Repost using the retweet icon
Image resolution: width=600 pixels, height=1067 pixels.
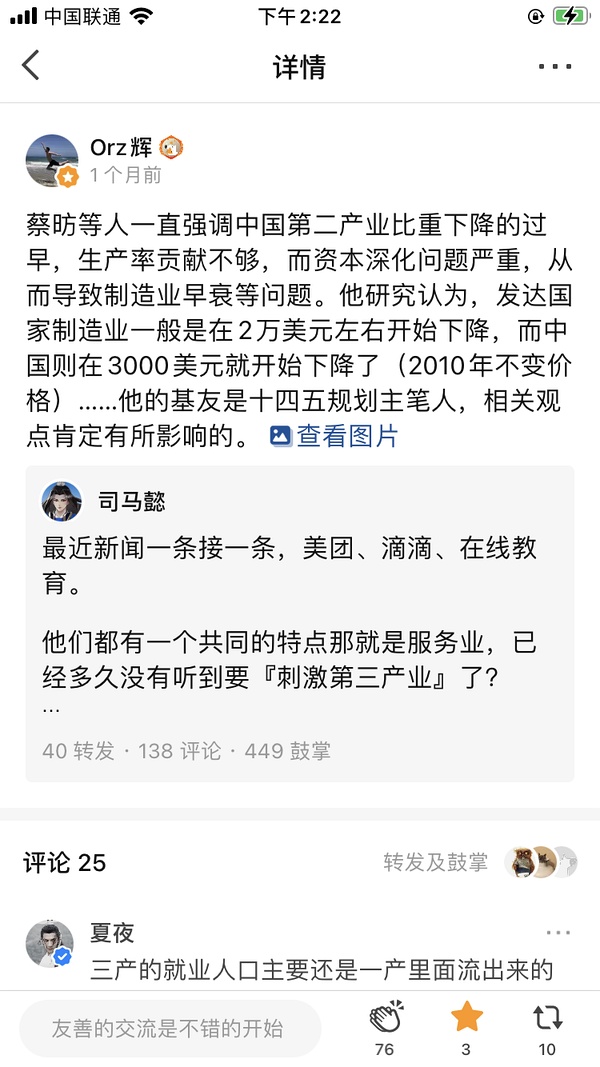pyautogui.click(x=547, y=1019)
